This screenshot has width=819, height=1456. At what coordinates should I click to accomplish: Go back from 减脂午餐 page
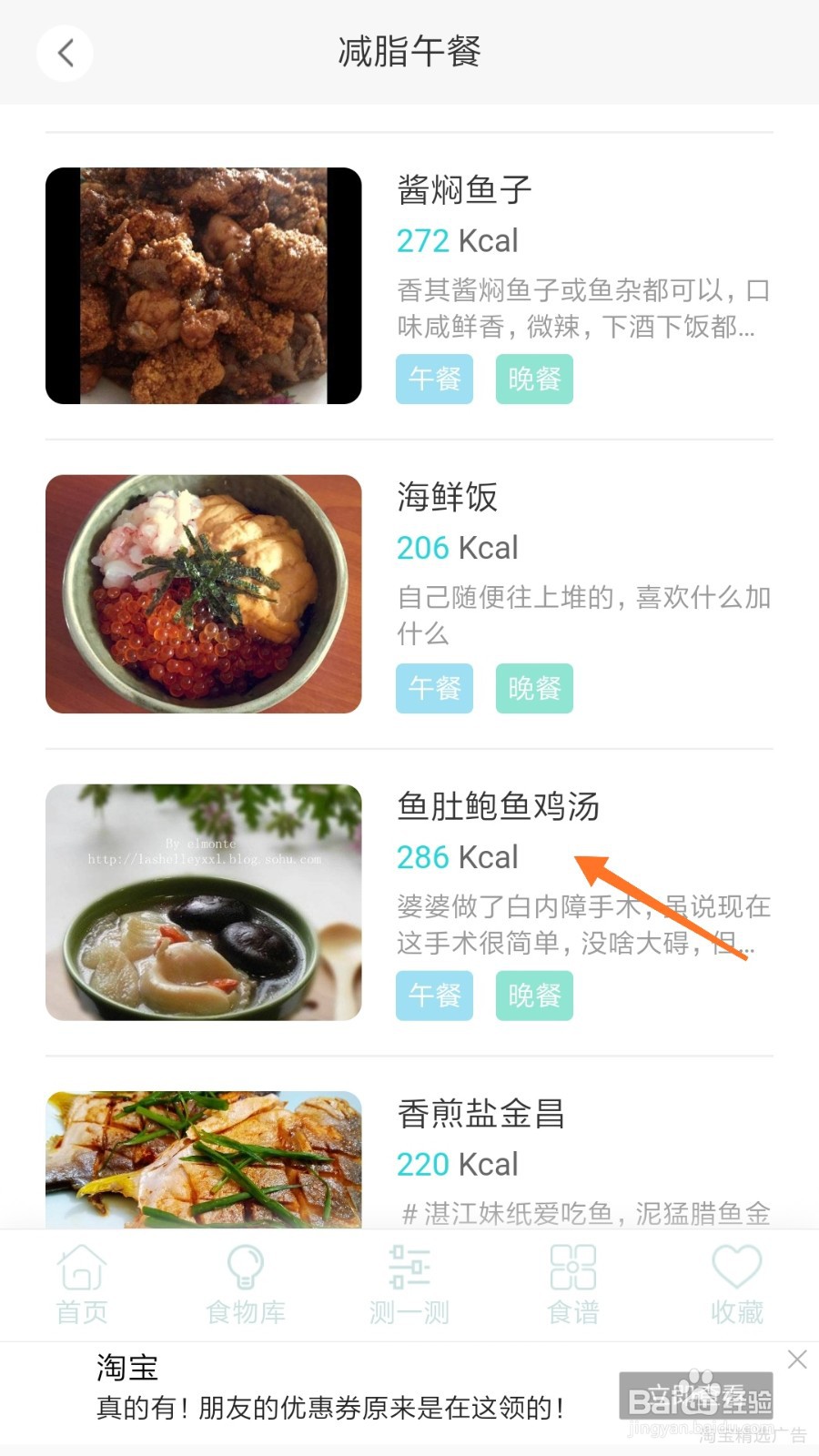click(x=65, y=53)
